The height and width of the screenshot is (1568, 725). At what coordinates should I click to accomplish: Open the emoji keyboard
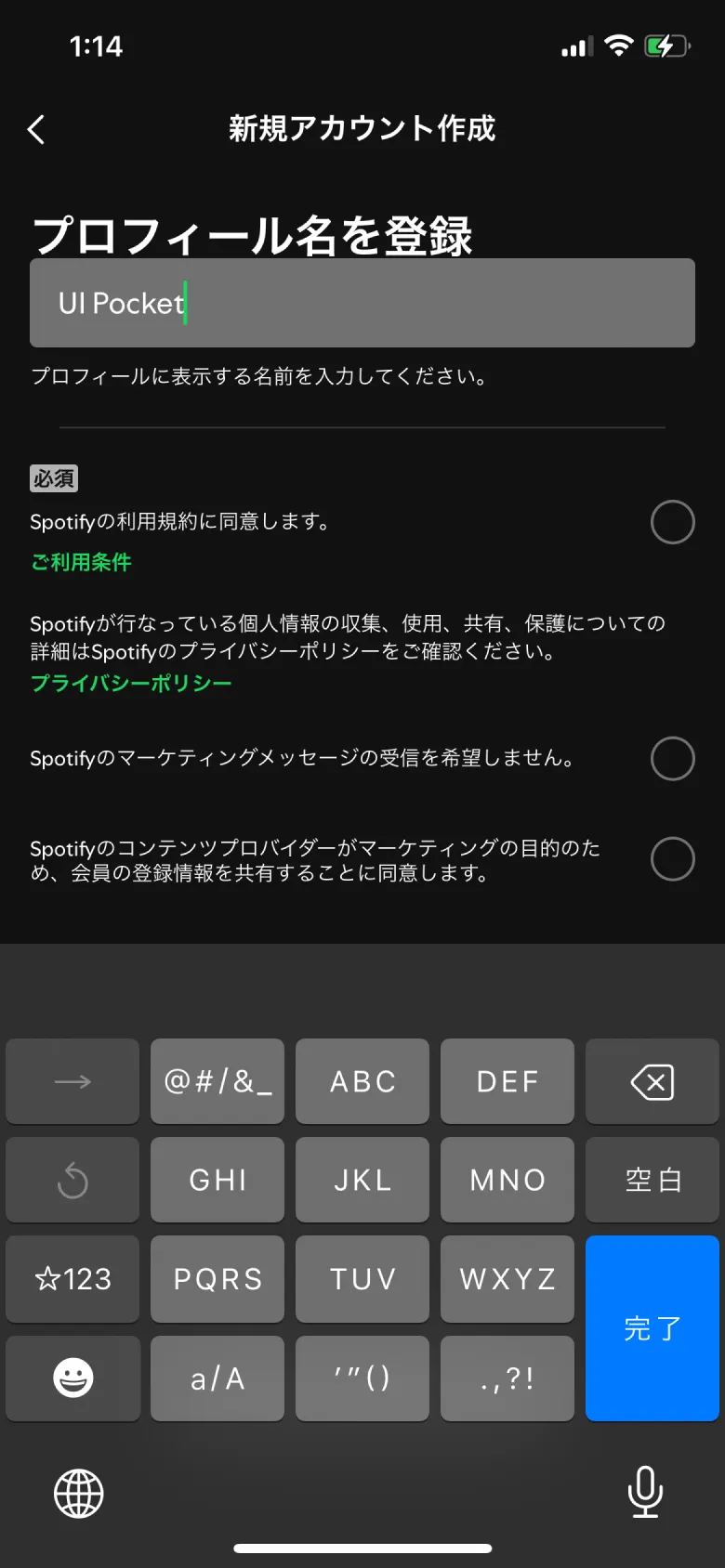click(x=72, y=1379)
